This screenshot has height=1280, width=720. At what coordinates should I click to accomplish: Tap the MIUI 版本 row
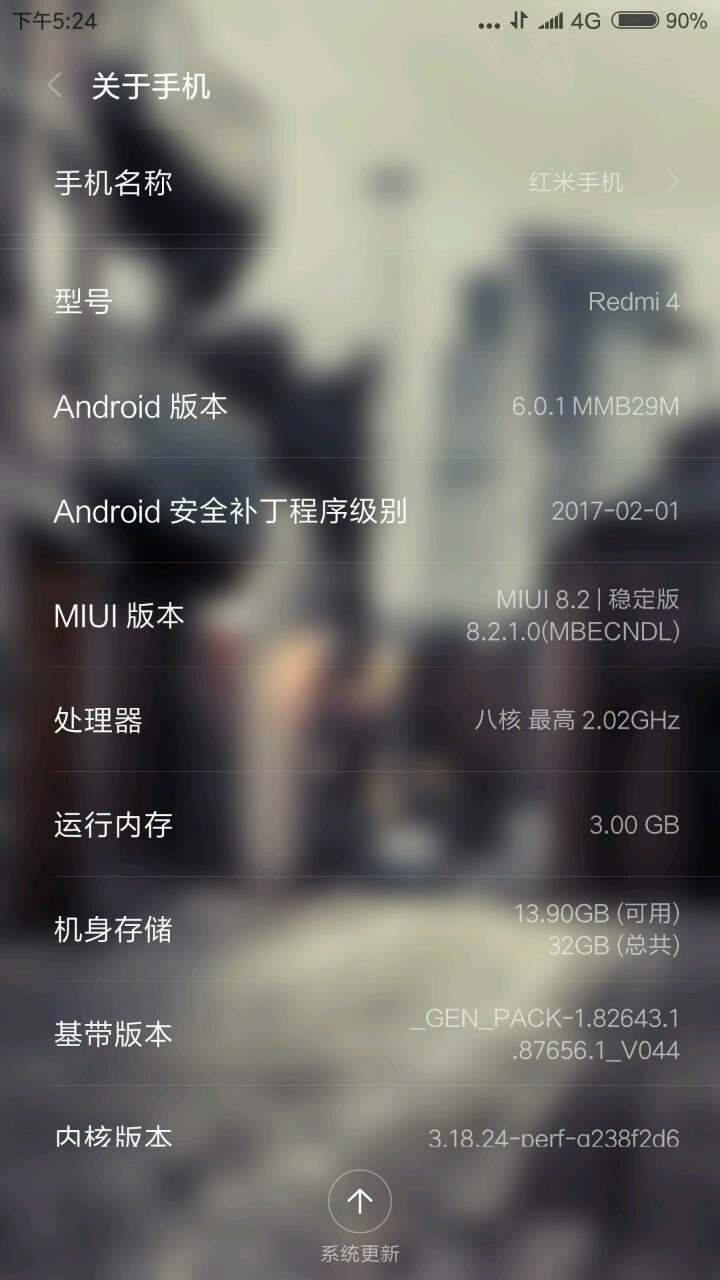coord(360,615)
